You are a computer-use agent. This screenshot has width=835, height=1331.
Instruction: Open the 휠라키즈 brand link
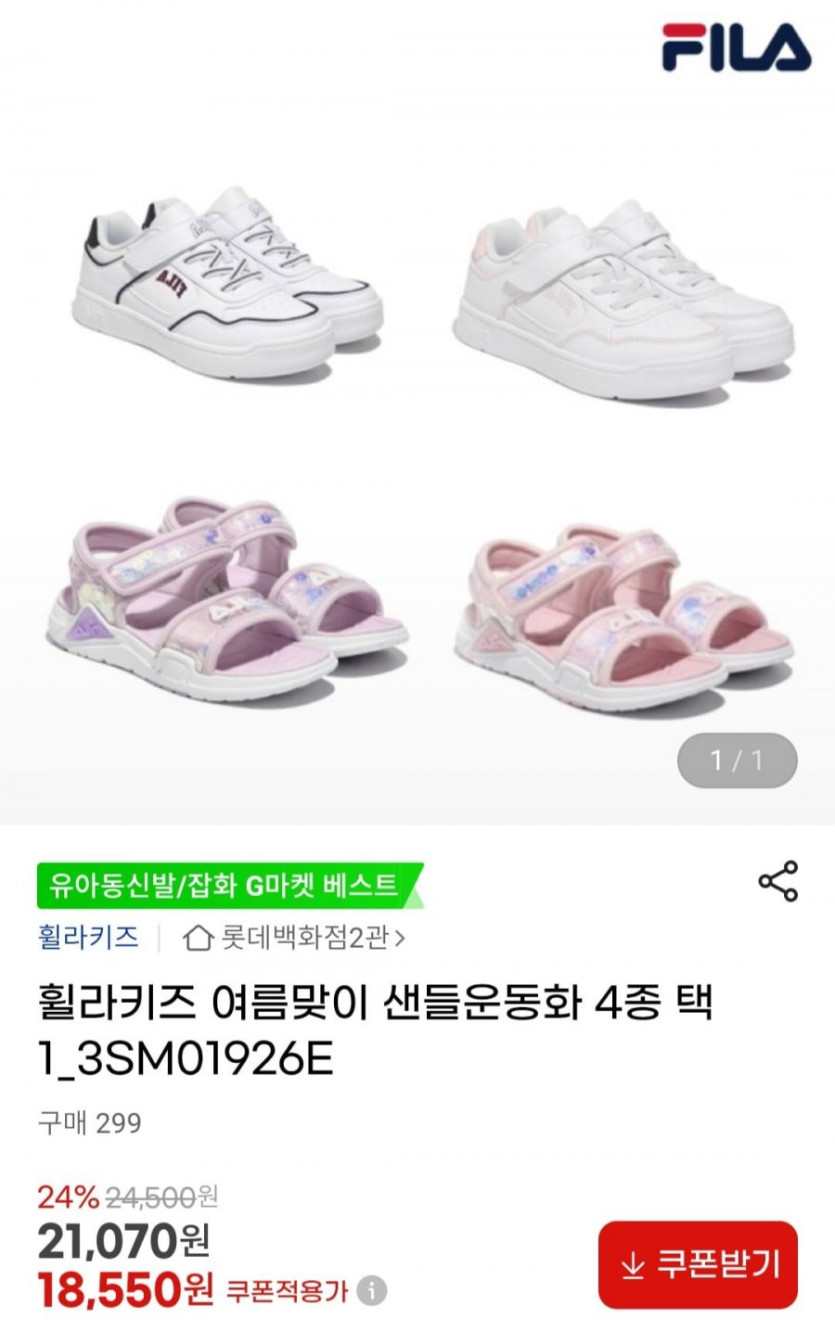pos(88,938)
